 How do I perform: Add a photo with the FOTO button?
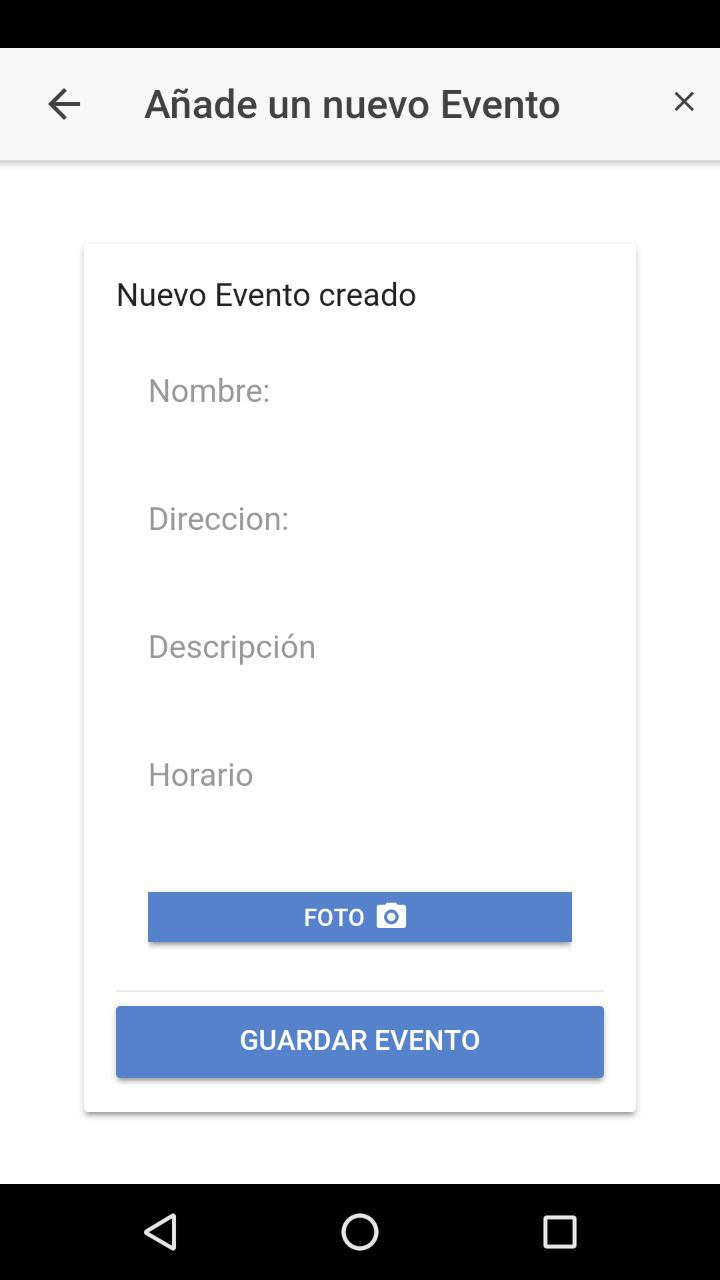(360, 917)
